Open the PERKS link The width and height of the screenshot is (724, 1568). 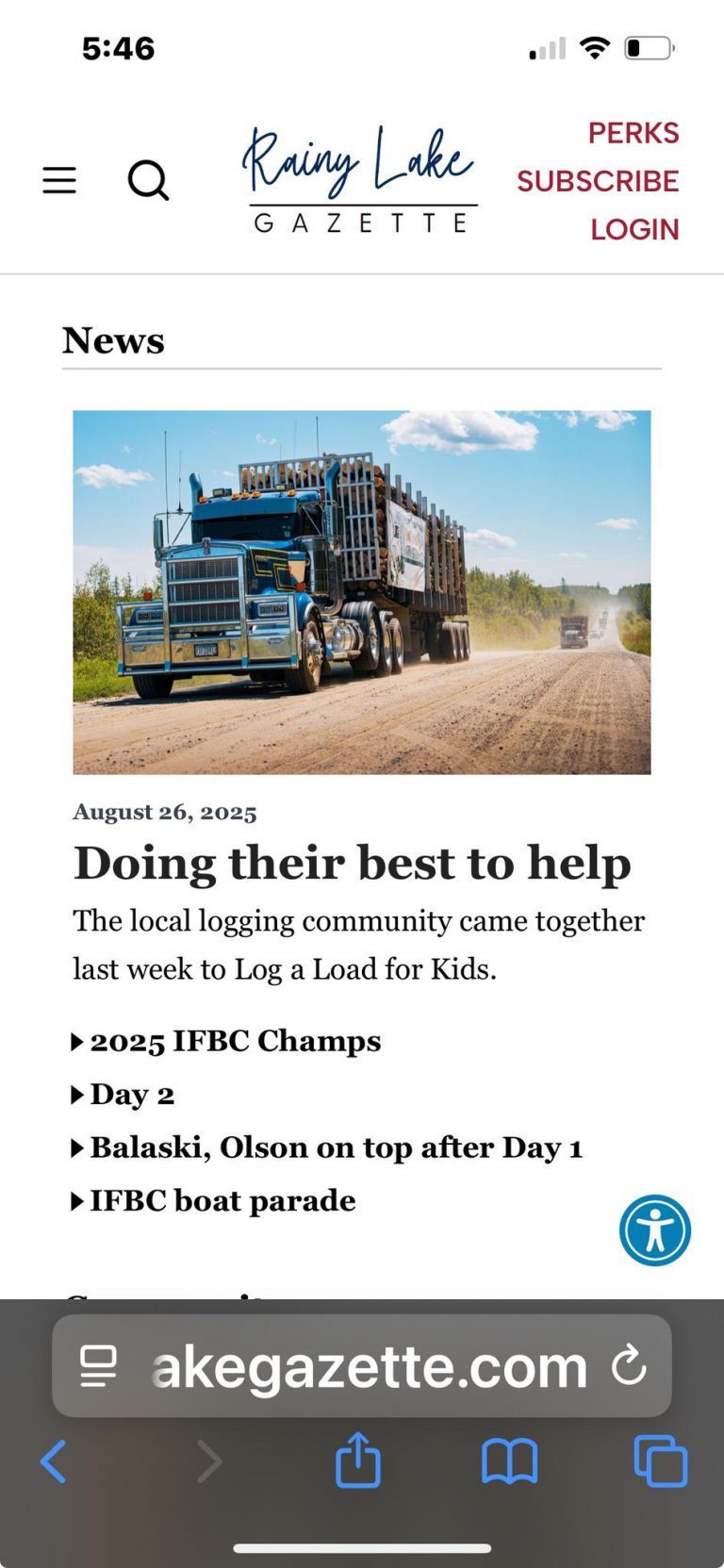[633, 133]
